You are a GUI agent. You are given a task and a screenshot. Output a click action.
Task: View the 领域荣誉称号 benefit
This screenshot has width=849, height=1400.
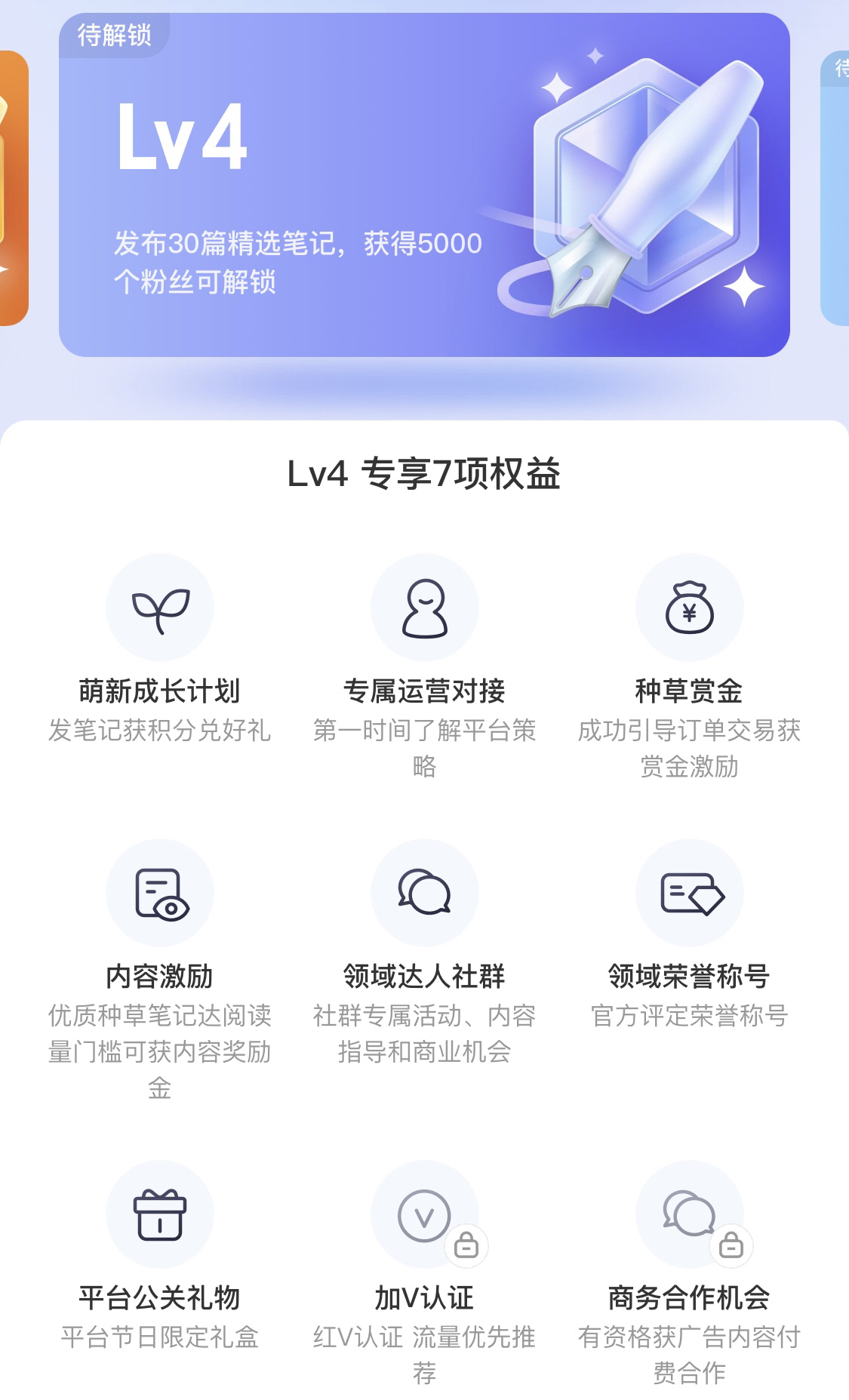(x=689, y=893)
